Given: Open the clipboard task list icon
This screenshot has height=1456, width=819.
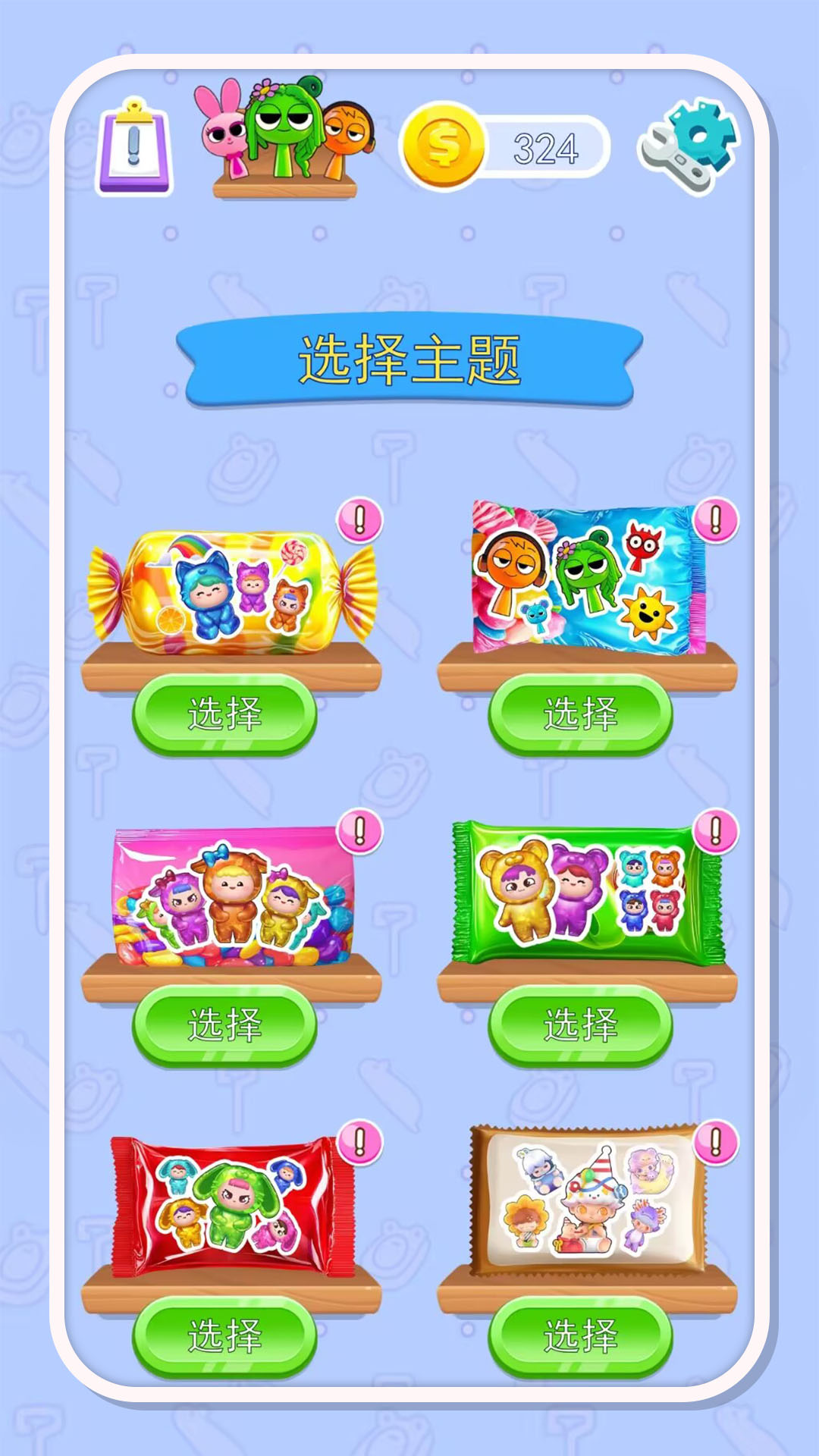Looking at the screenshot, I should click(x=135, y=148).
